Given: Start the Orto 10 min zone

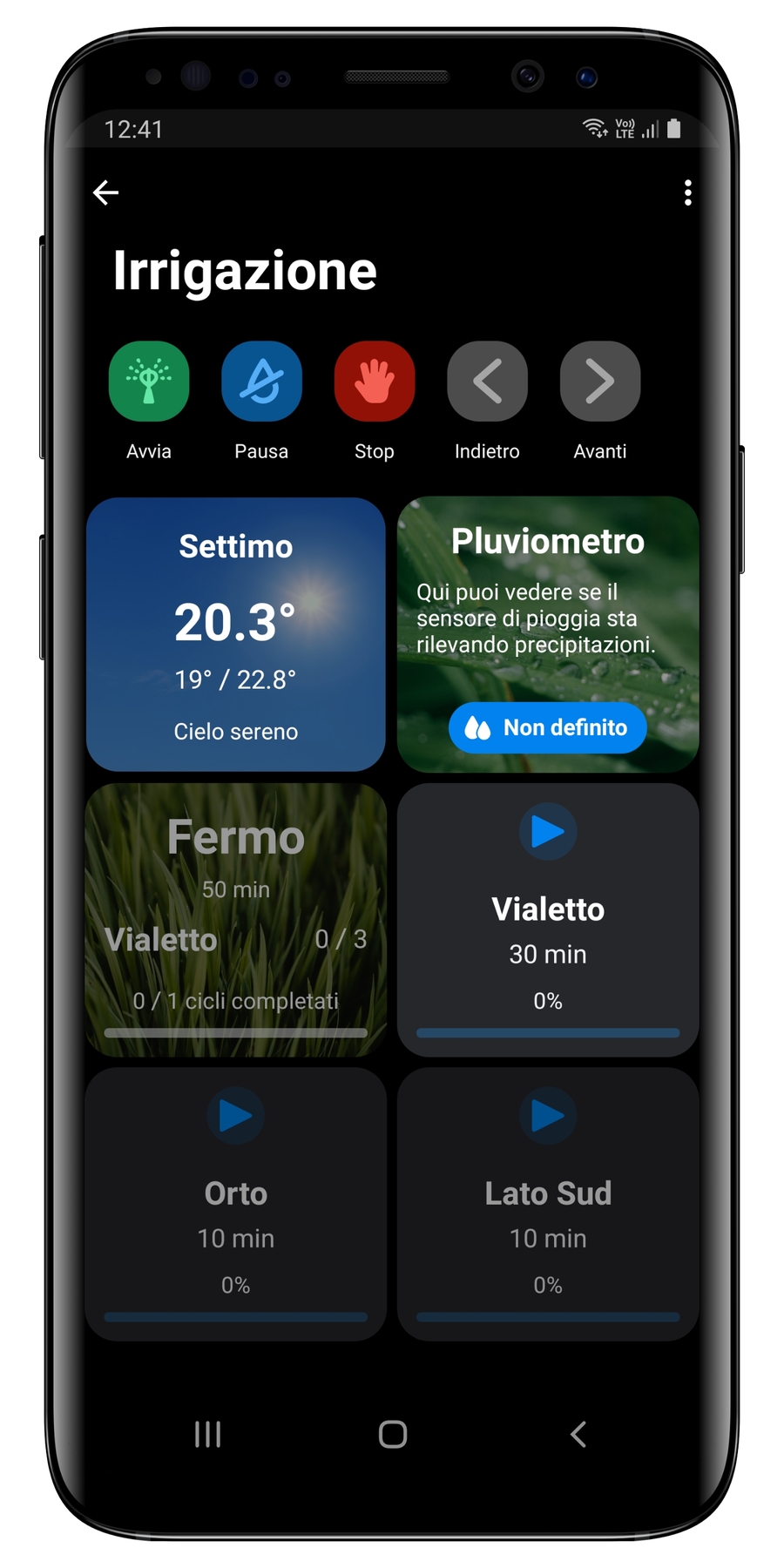Looking at the screenshot, I should click(235, 1116).
